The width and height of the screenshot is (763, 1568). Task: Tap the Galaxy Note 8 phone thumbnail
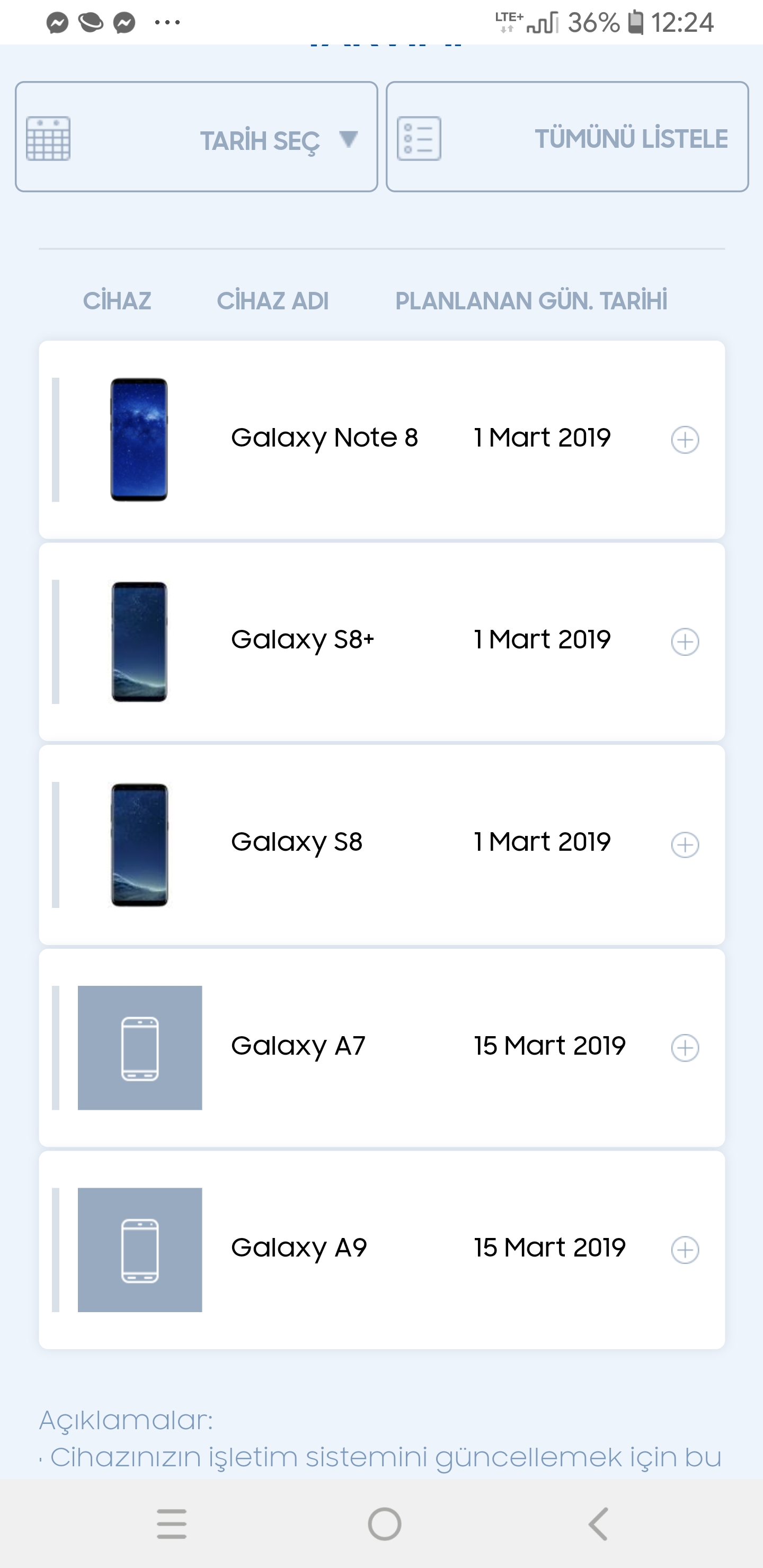(x=138, y=440)
